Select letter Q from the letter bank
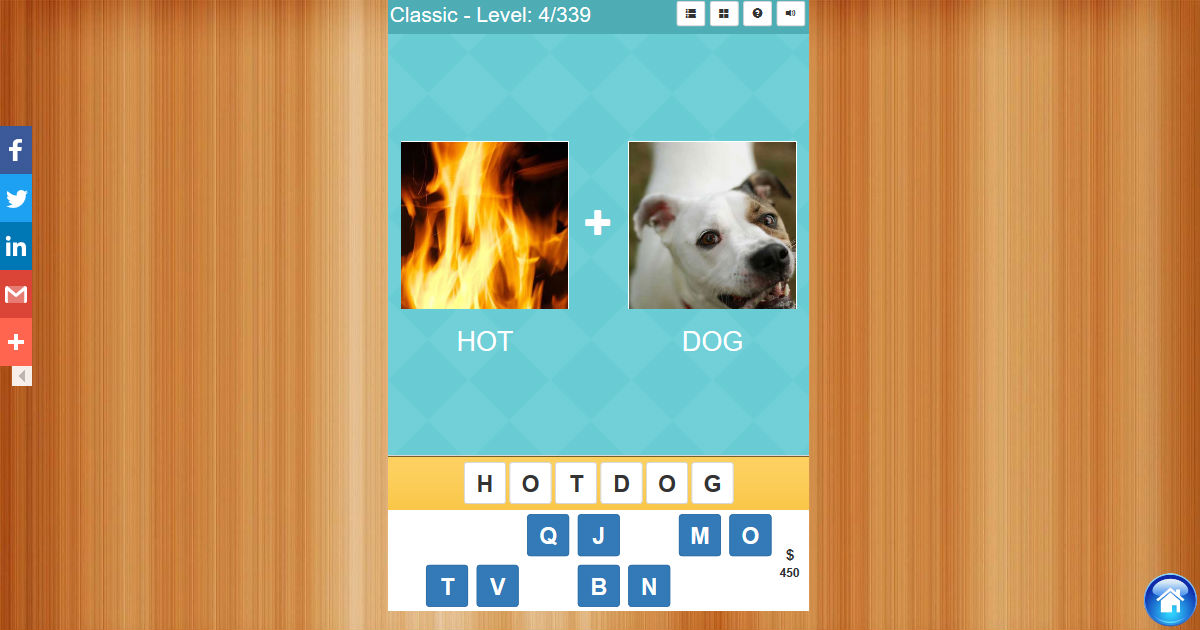 (x=548, y=535)
